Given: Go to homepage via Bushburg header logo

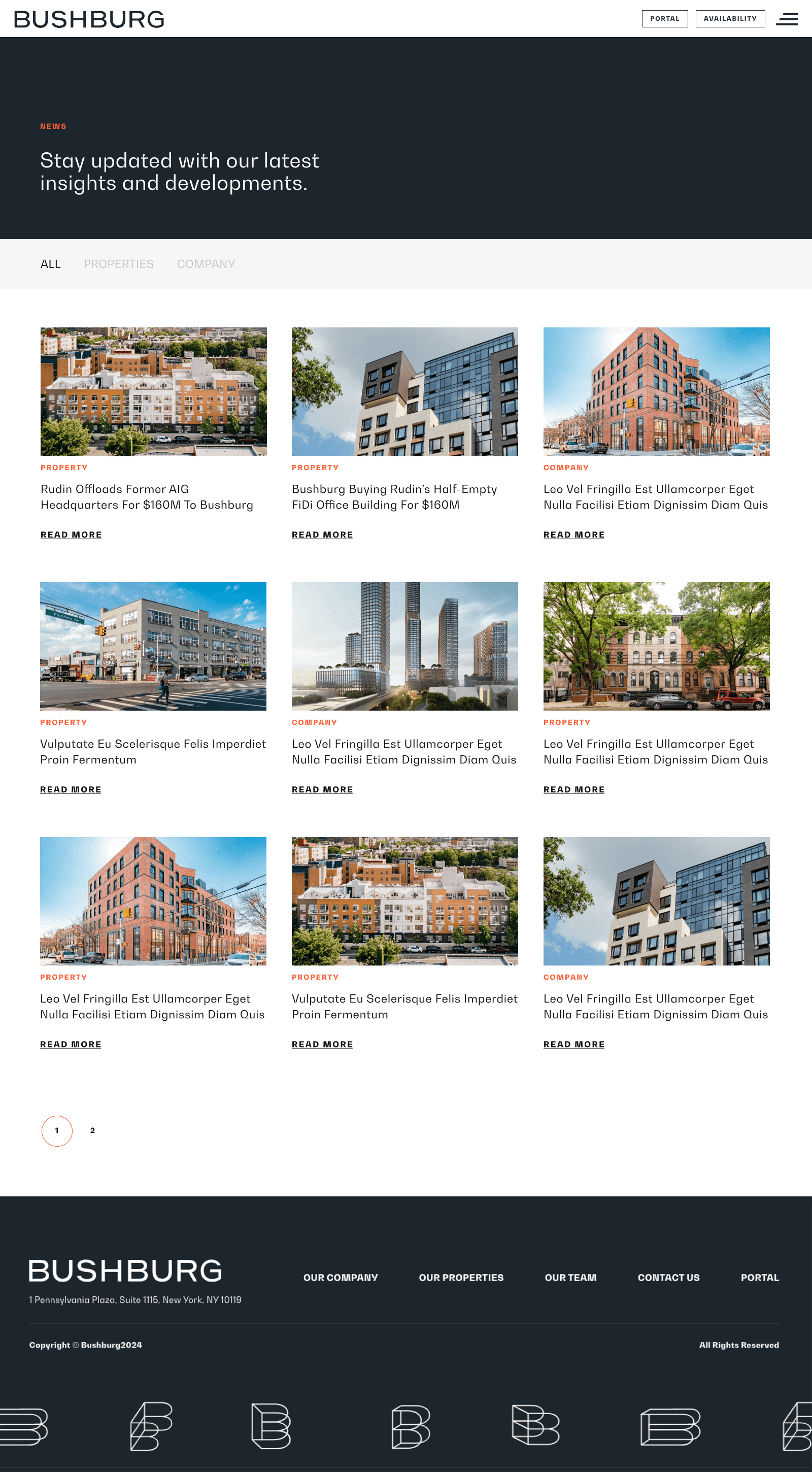Looking at the screenshot, I should (x=89, y=19).
